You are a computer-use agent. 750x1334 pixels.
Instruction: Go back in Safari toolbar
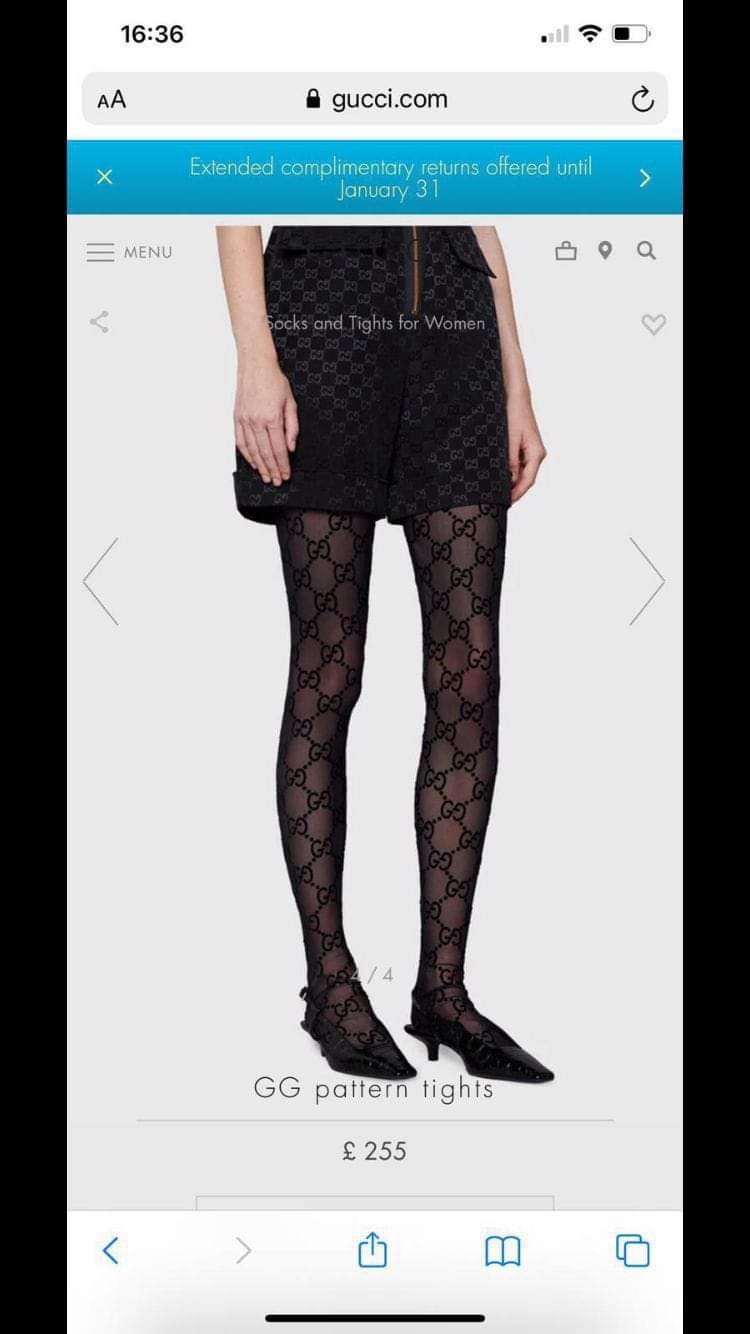111,1250
